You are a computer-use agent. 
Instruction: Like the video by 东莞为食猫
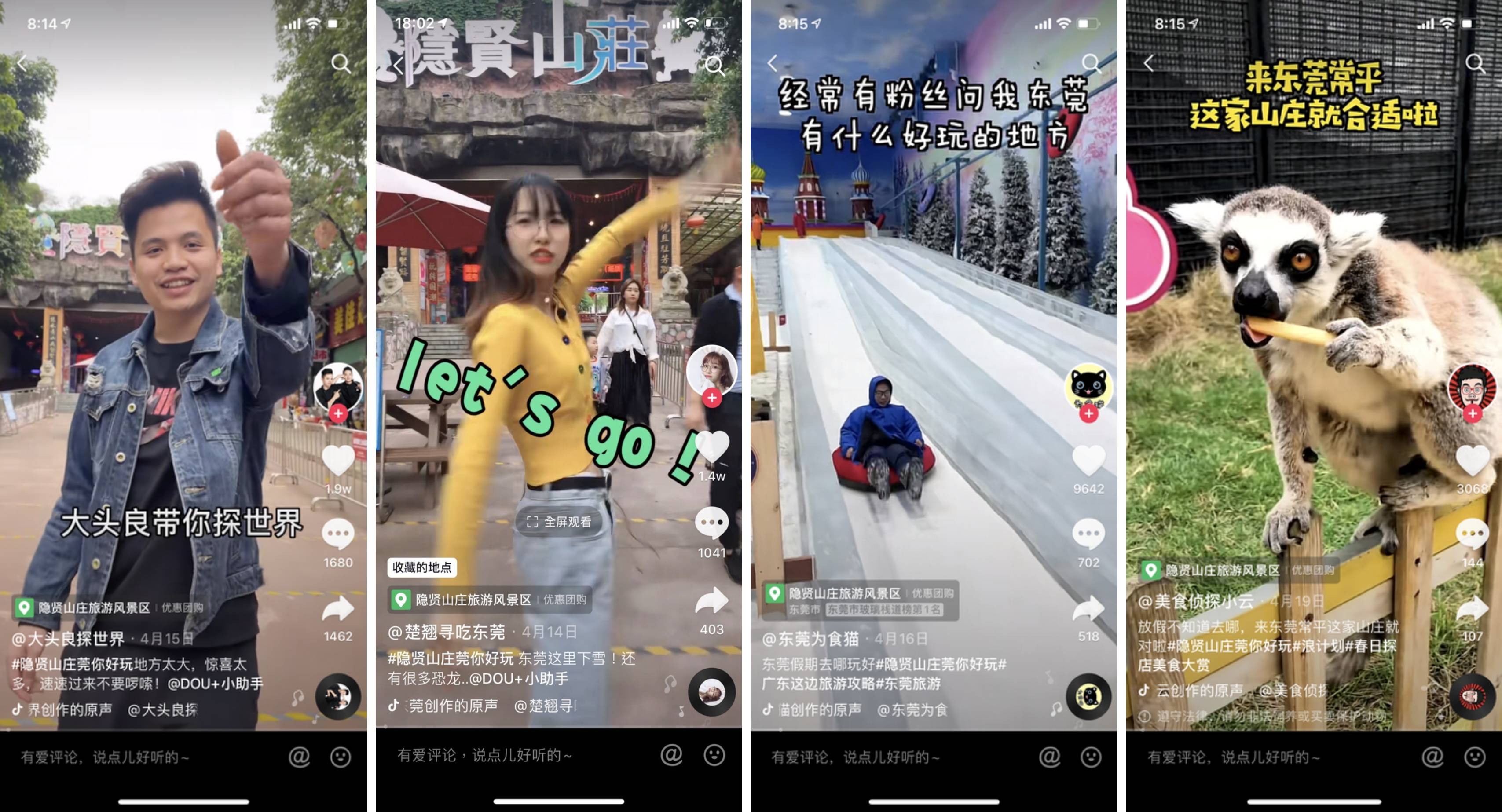point(1088,460)
